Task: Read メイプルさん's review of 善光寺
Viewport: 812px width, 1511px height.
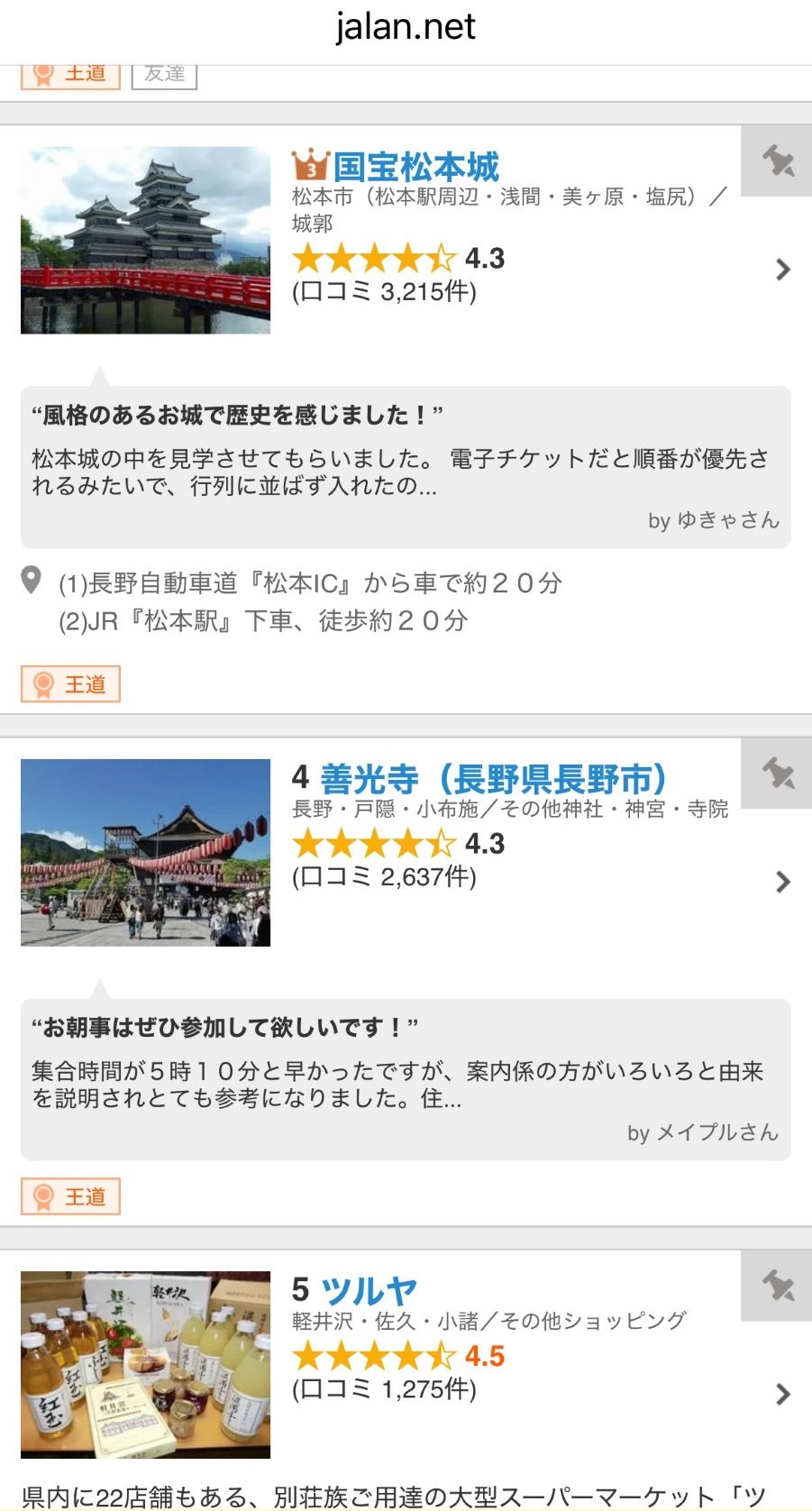Action: tap(406, 1079)
